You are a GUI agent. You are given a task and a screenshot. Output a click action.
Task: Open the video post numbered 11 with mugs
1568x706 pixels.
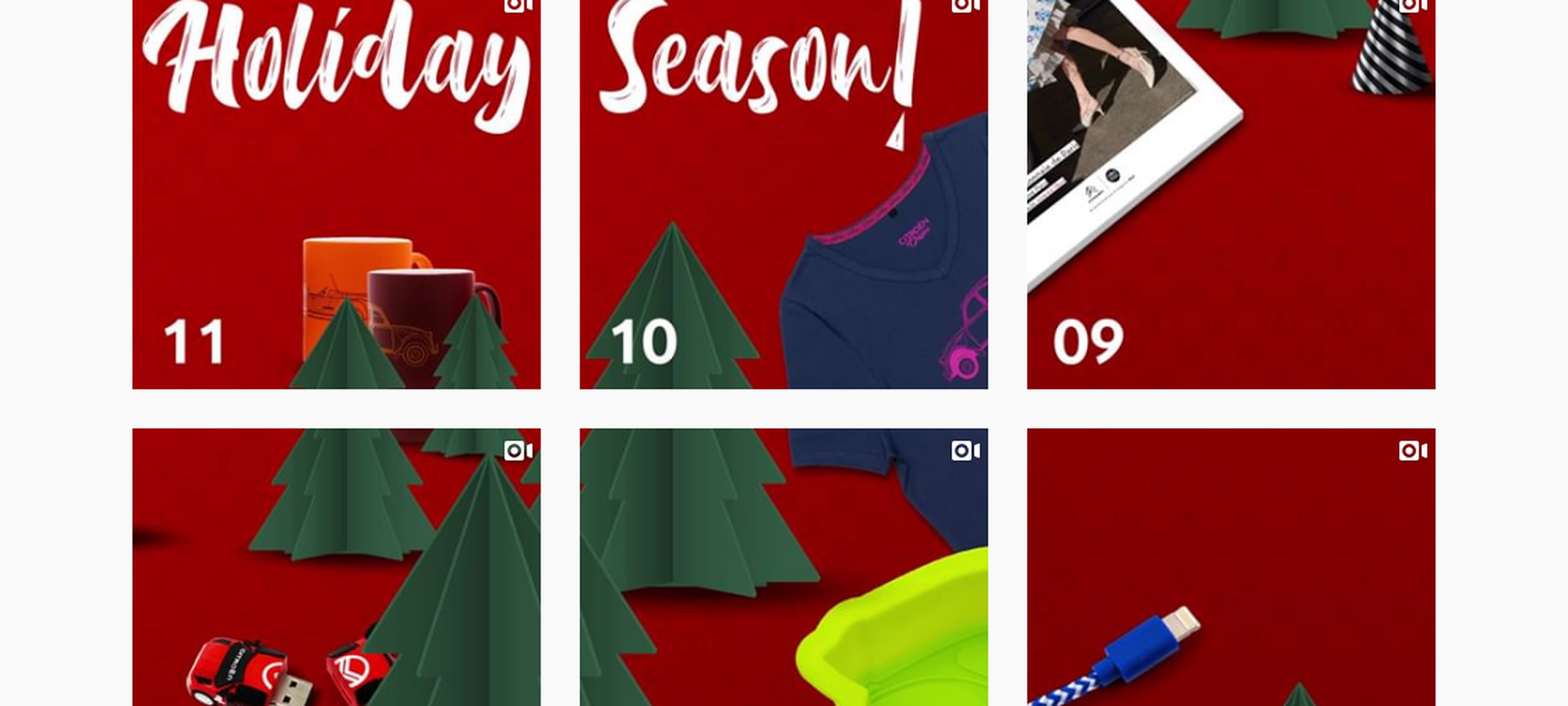(336, 194)
